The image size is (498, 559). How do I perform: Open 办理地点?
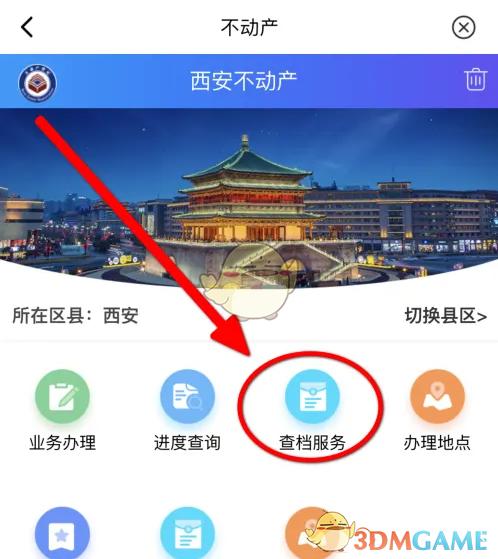tap(437, 410)
